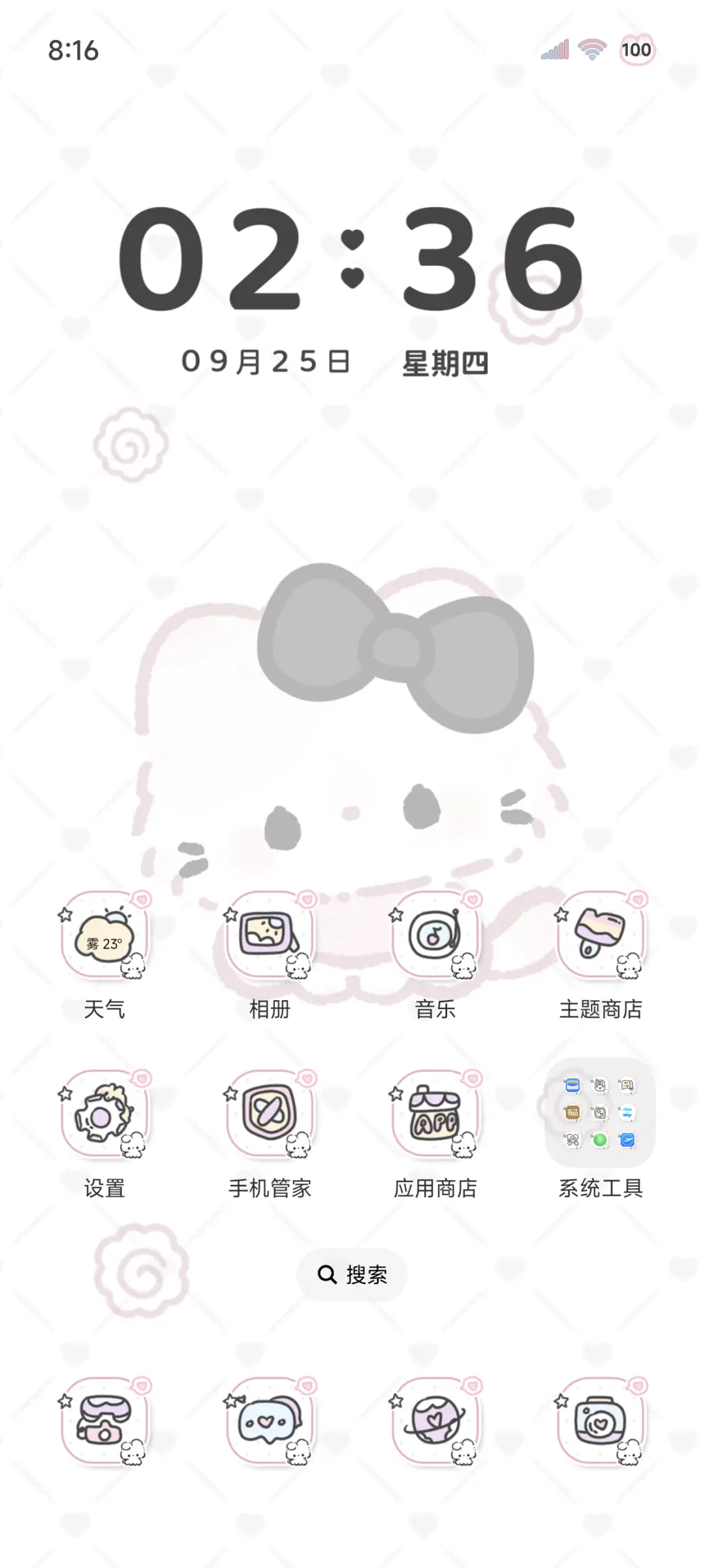Open the blue wallet app inside 系统工具
This screenshot has height=1568, width=705.
point(573,1085)
